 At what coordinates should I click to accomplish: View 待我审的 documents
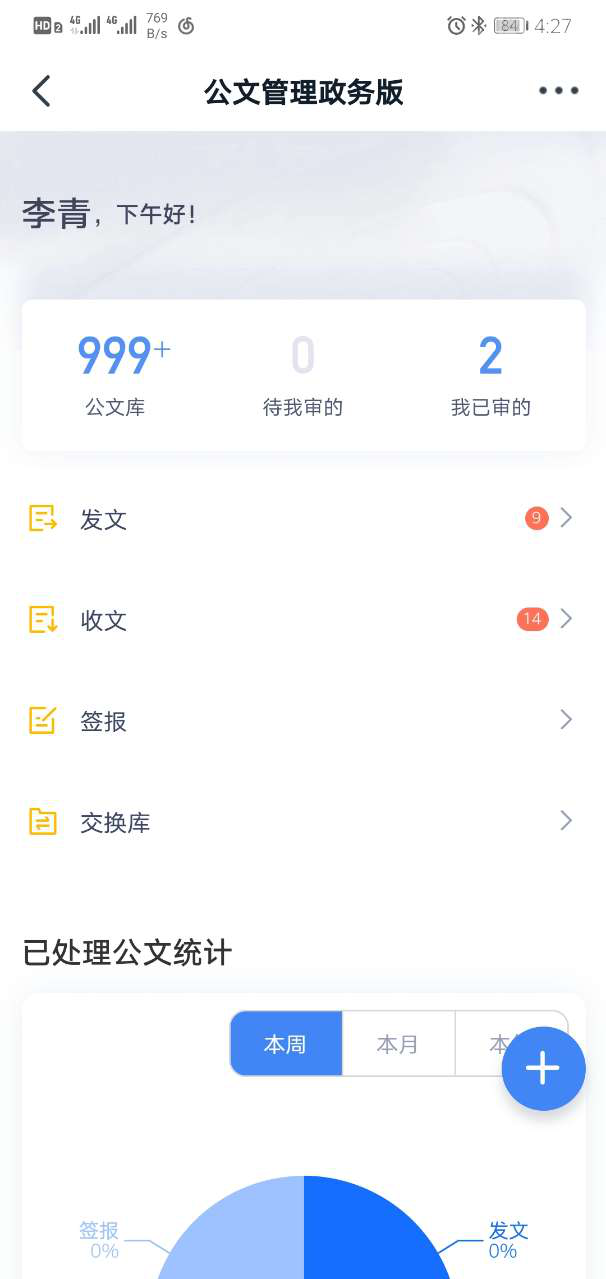(x=303, y=375)
